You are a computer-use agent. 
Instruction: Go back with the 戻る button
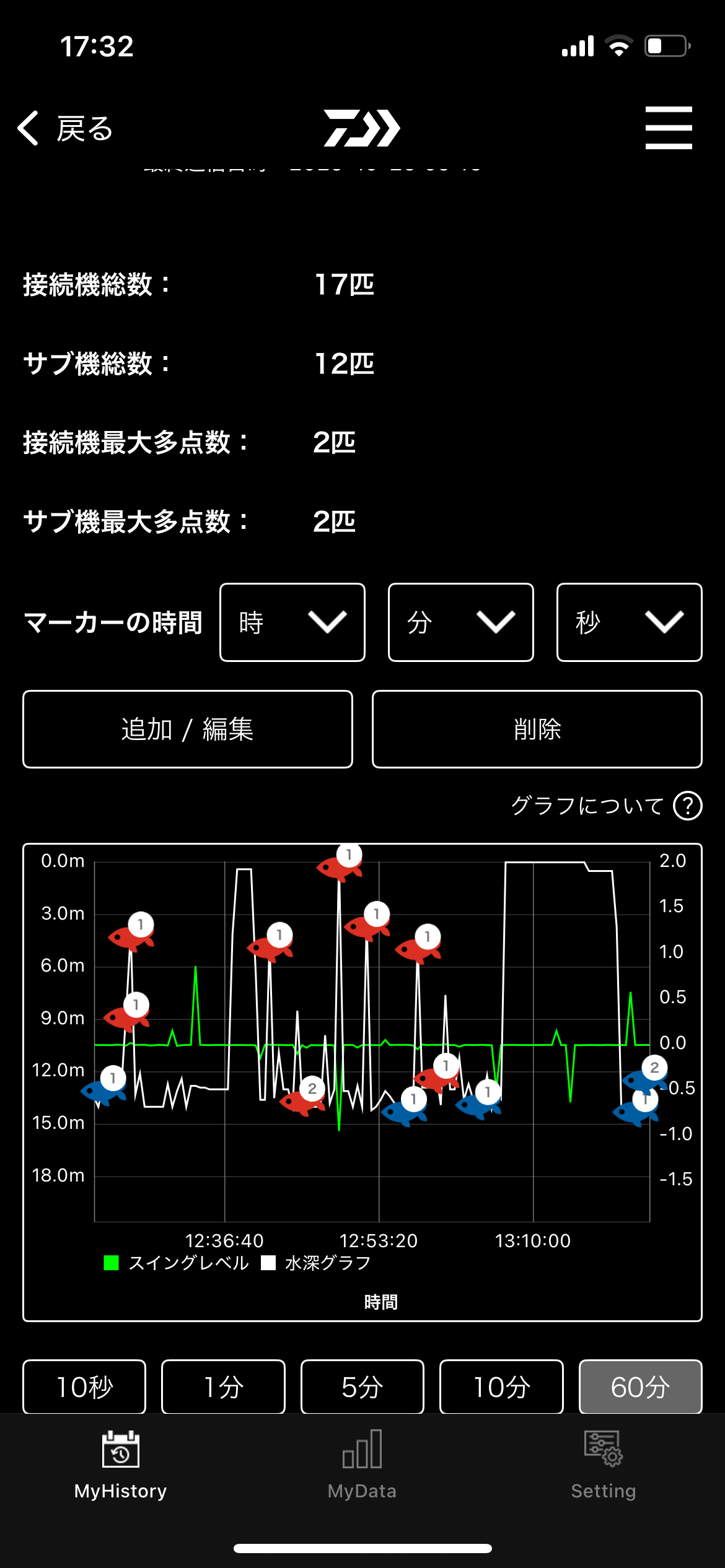(66, 129)
